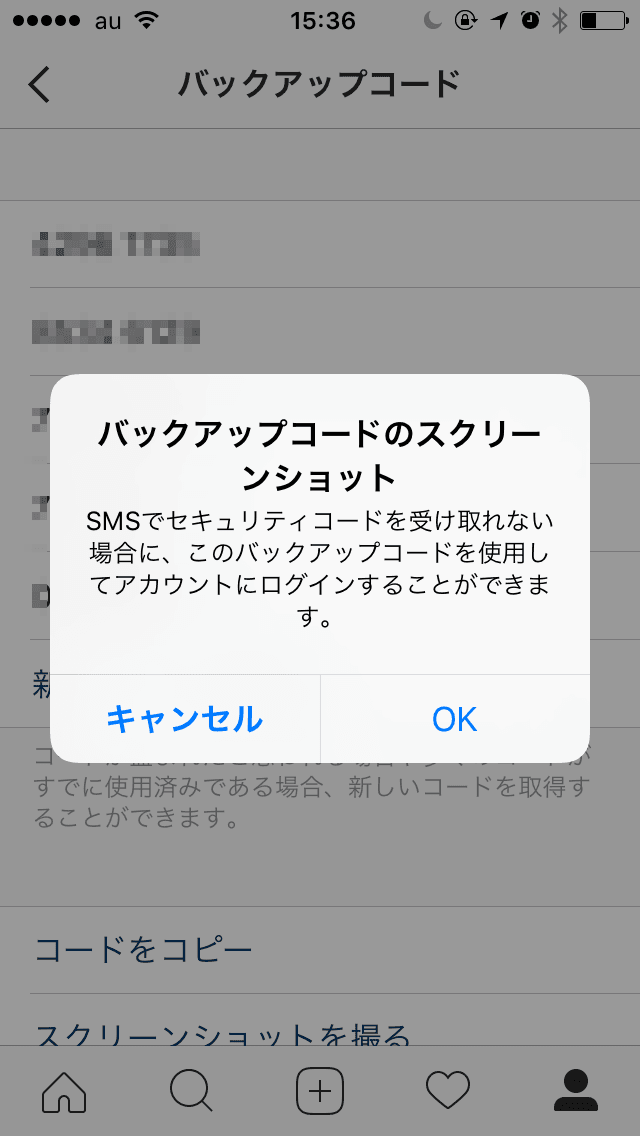Go back using the header arrow
640x1136 pixels.
39,84
